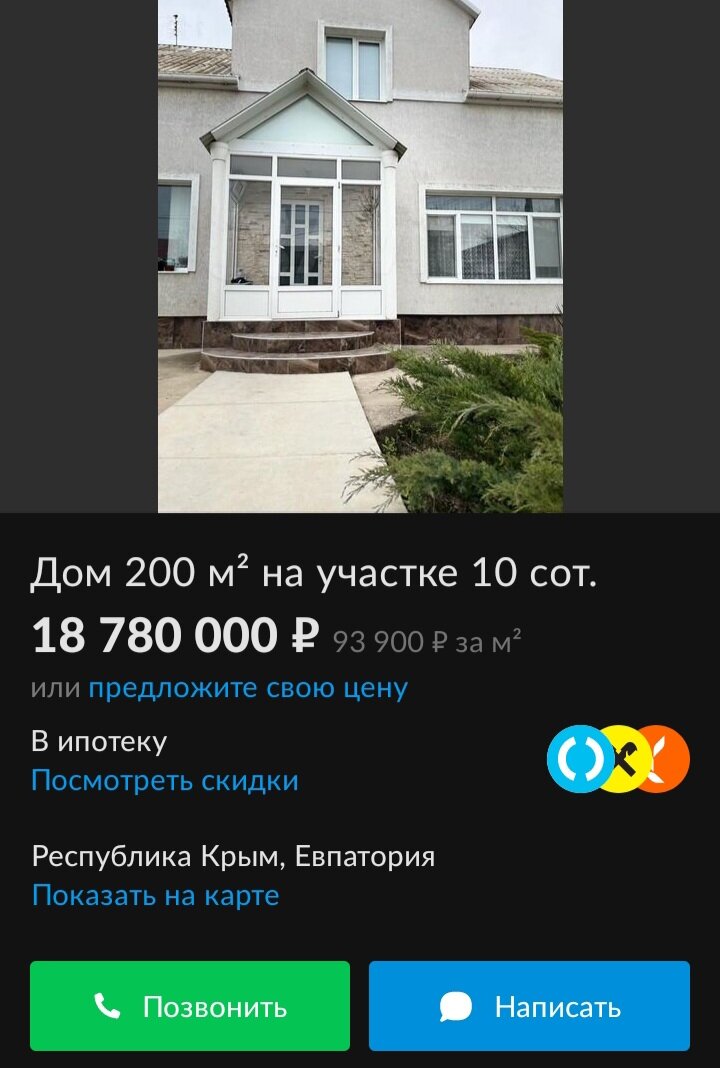Open Показать на карте
Screen dimensions: 720x1068
[156, 896]
